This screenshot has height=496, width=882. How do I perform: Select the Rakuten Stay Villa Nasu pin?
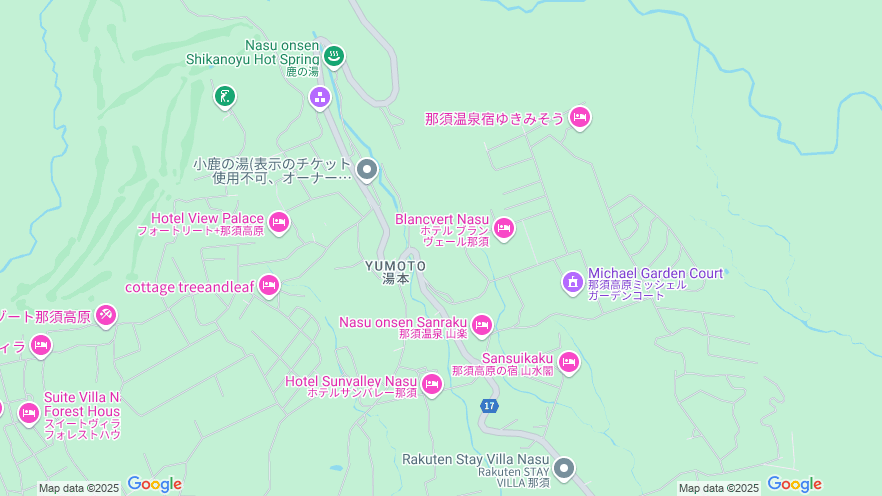[x=564, y=467]
